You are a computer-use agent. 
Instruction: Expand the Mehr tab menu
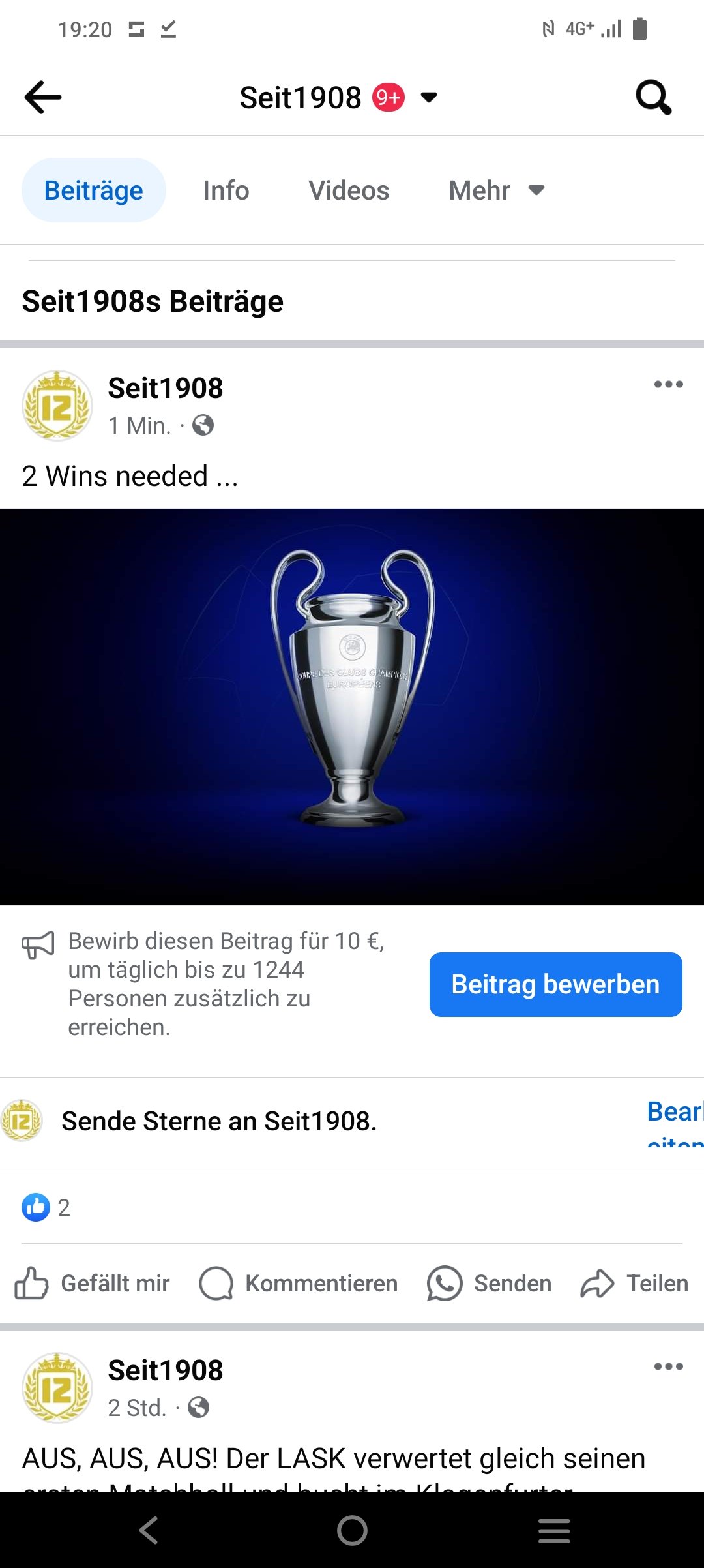point(497,190)
